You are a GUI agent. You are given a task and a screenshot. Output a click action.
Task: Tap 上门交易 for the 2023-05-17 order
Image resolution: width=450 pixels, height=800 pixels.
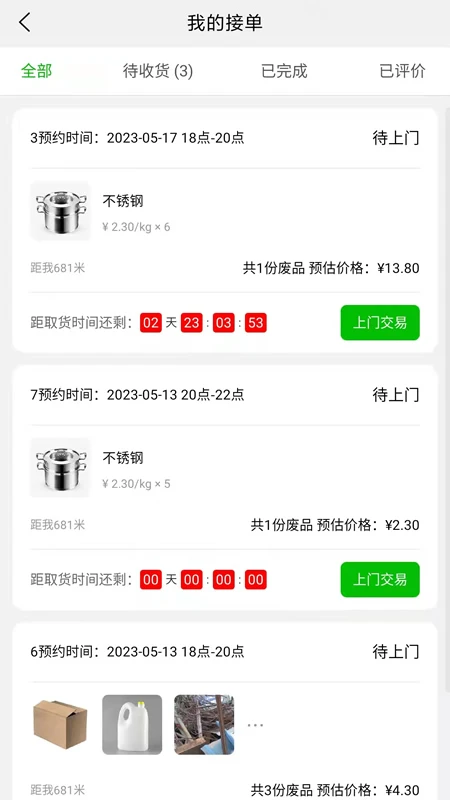[380, 322]
